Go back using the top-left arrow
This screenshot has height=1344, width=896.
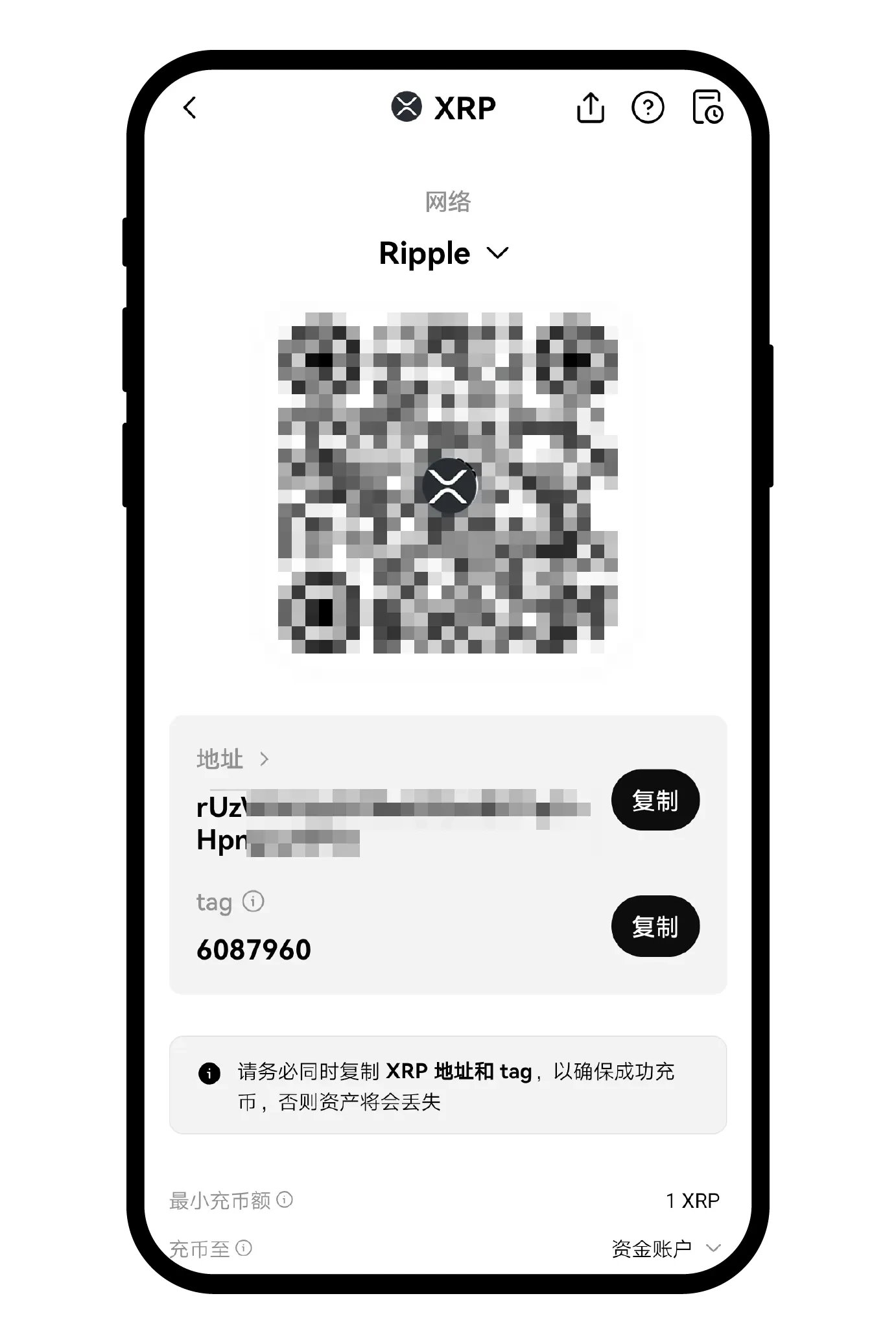pyautogui.click(x=190, y=108)
